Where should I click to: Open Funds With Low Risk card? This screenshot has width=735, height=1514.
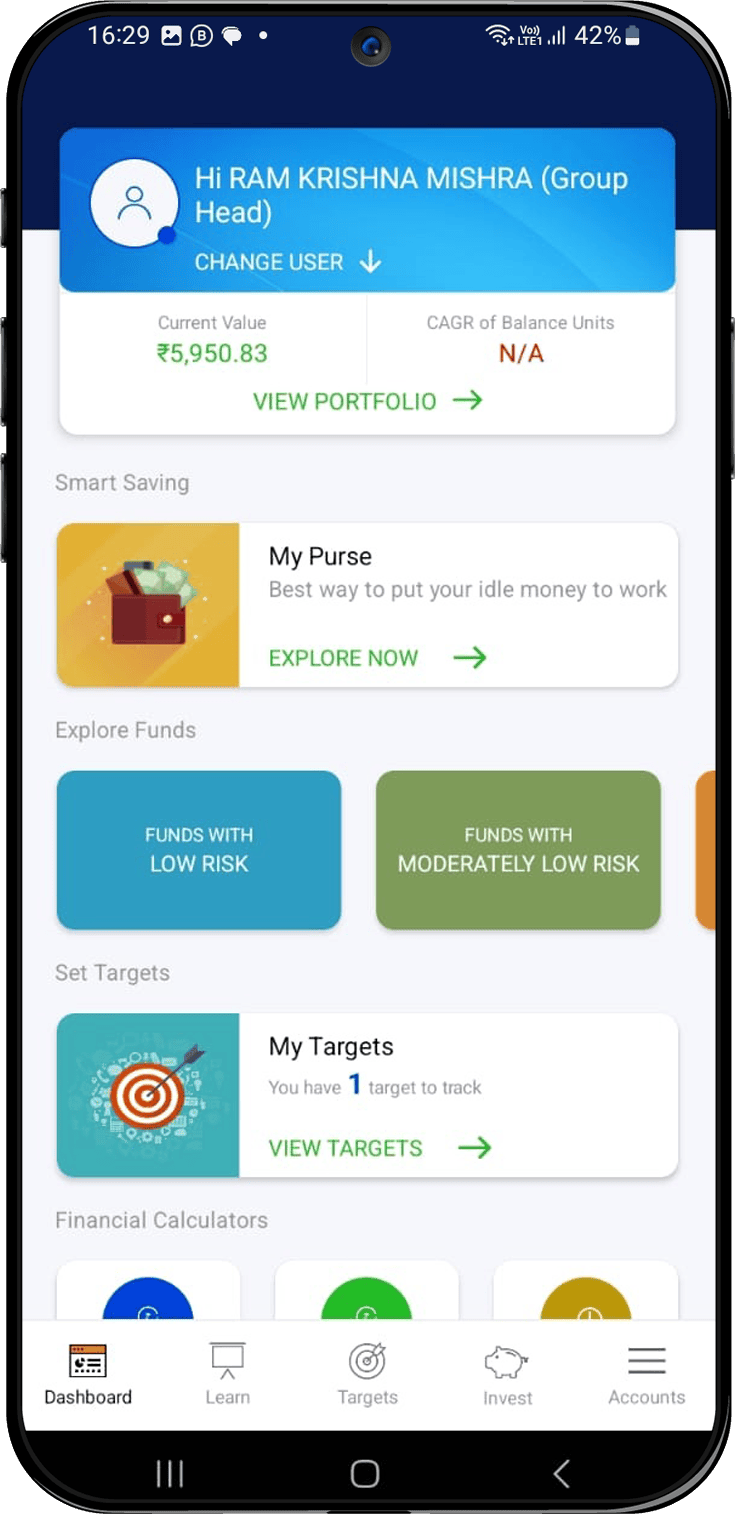pos(199,849)
